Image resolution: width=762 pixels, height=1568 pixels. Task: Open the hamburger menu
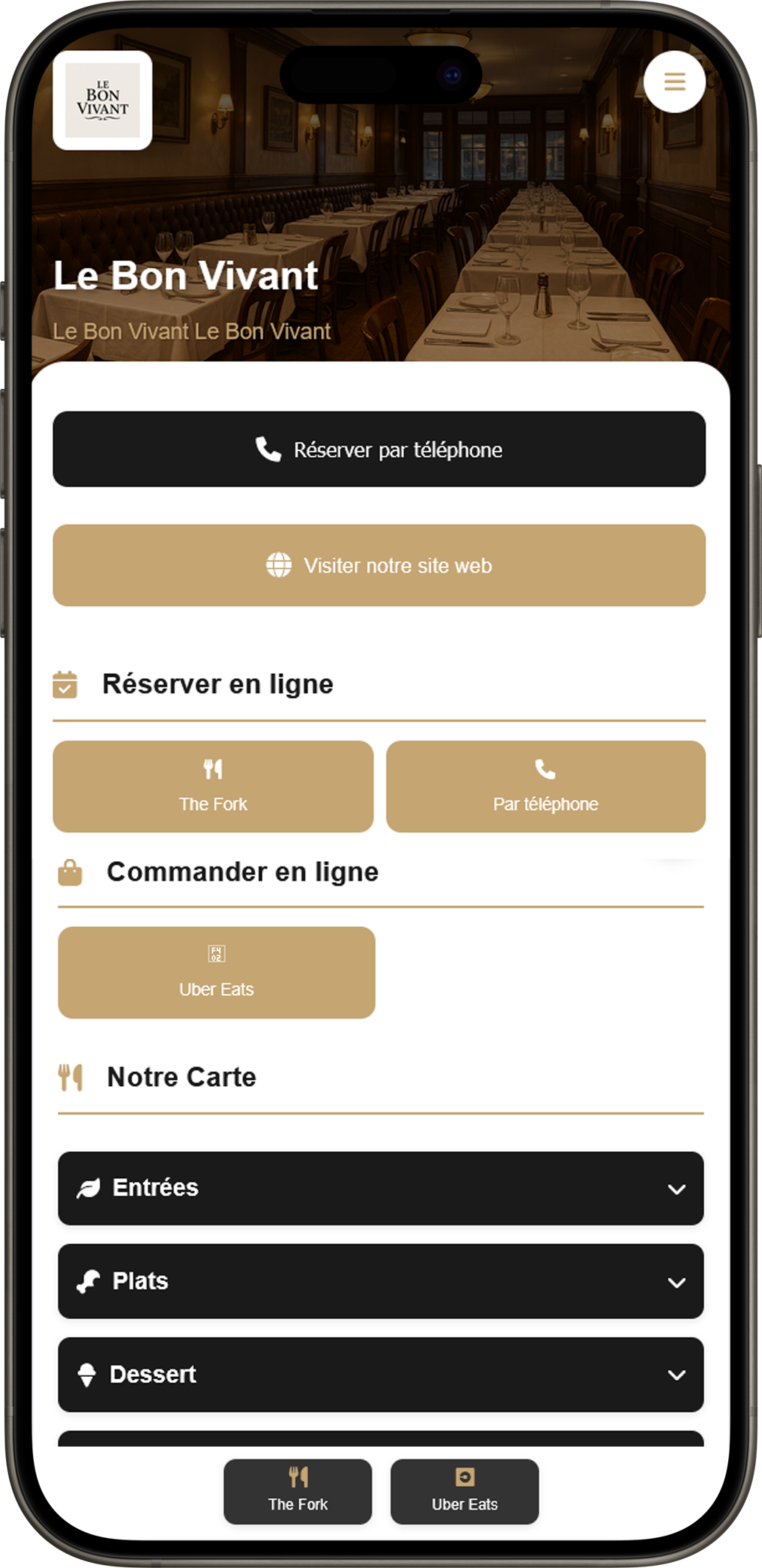tap(673, 82)
